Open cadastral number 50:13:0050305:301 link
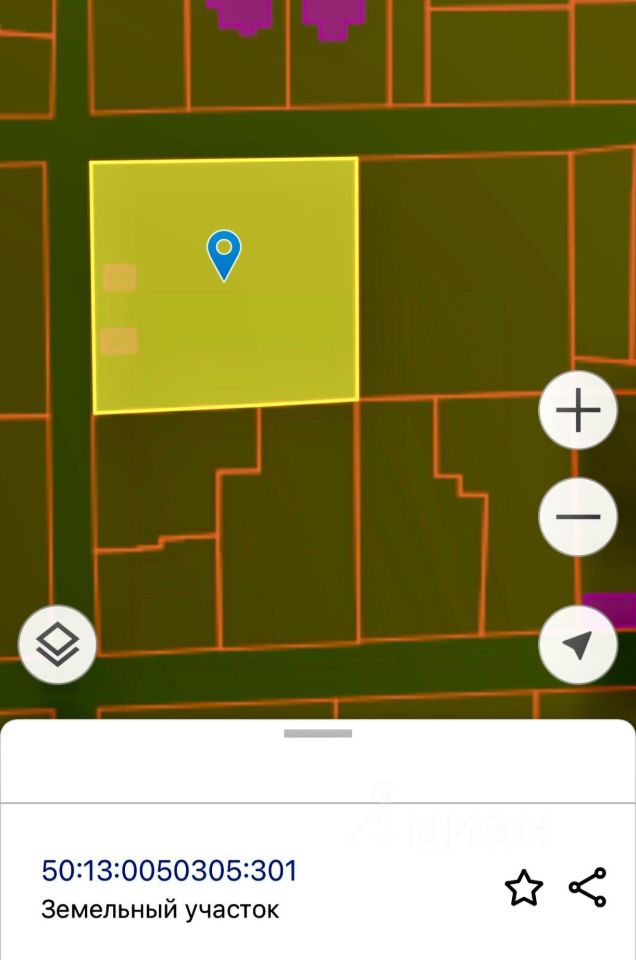 click(x=170, y=870)
